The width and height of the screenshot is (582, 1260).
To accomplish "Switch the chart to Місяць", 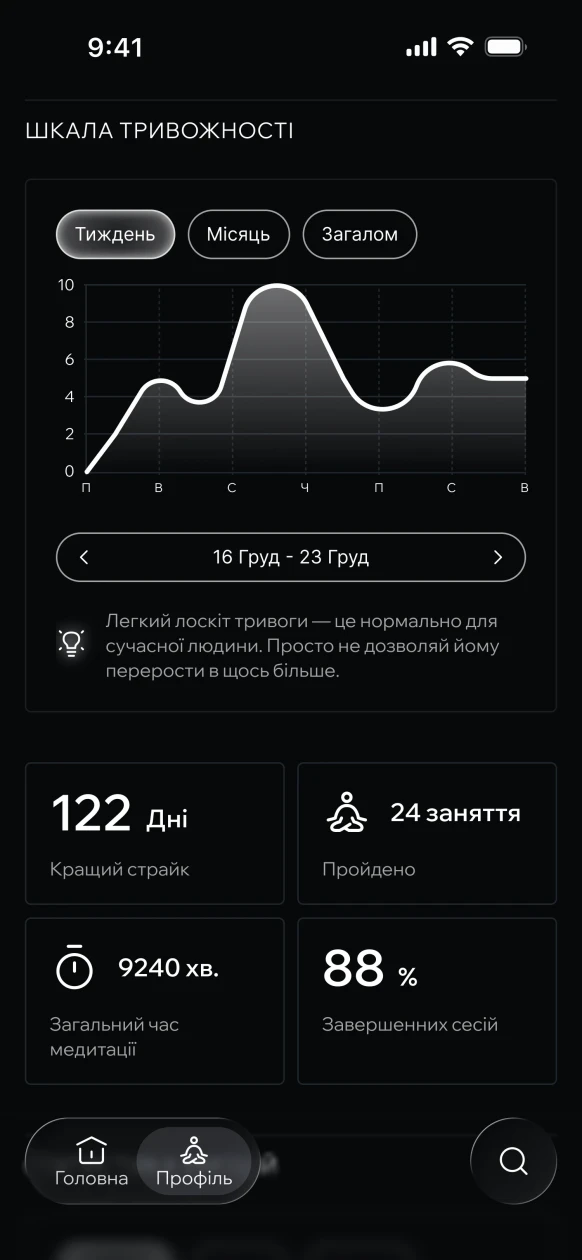I will tap(239, 235).
